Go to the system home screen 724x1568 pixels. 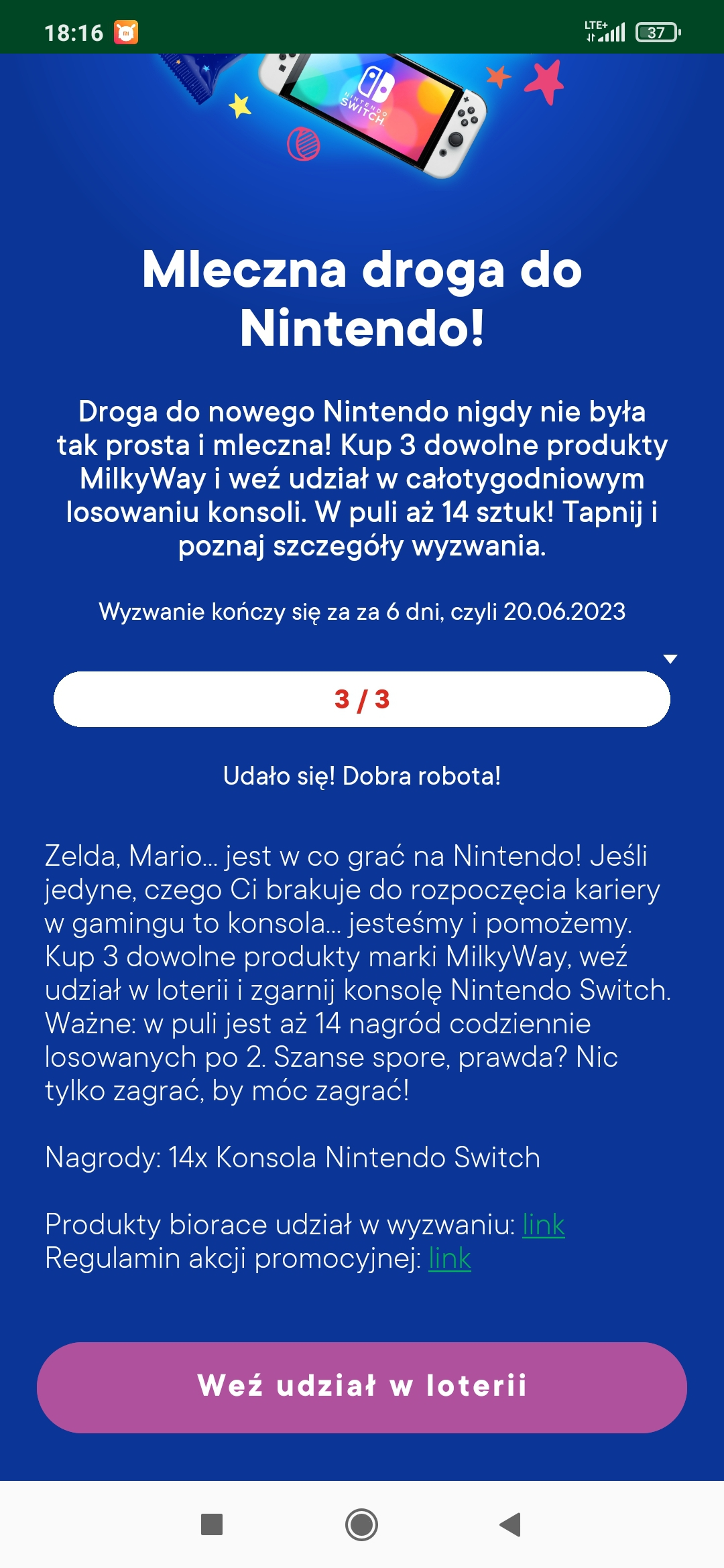click(x=361, y=1524)
